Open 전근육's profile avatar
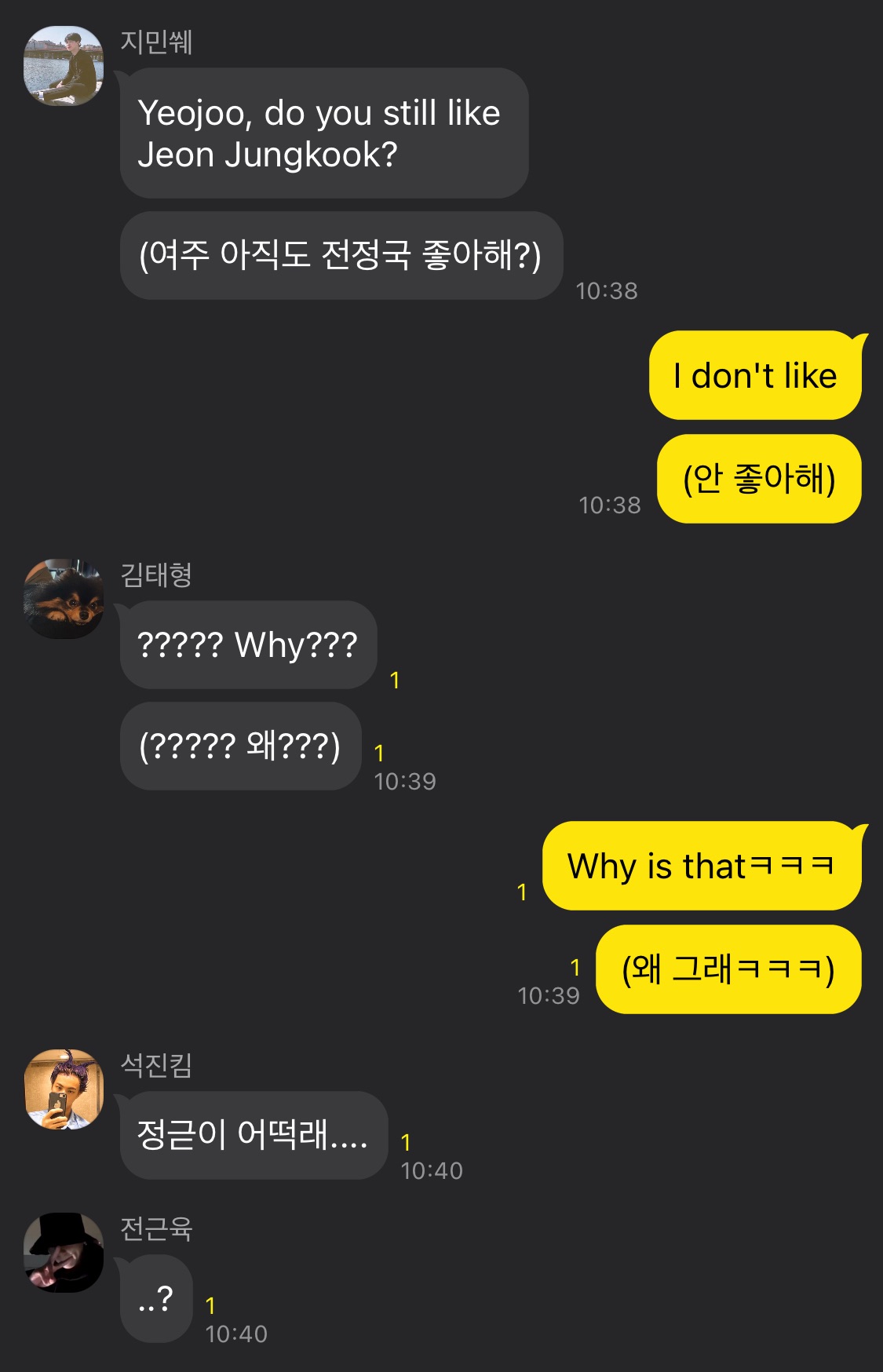The height and width of the screenshot is (1372, 883). click(64, 1253)
